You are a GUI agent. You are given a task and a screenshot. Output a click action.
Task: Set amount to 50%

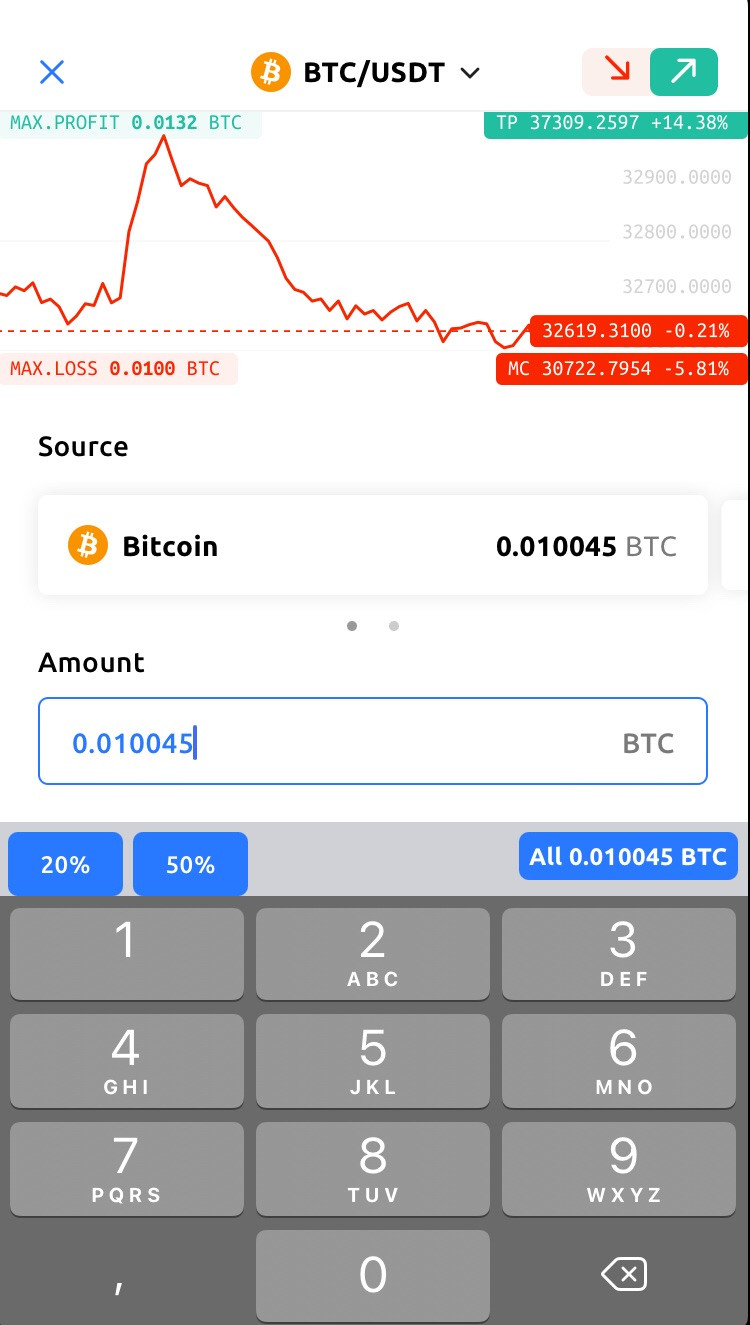[190, 864]
